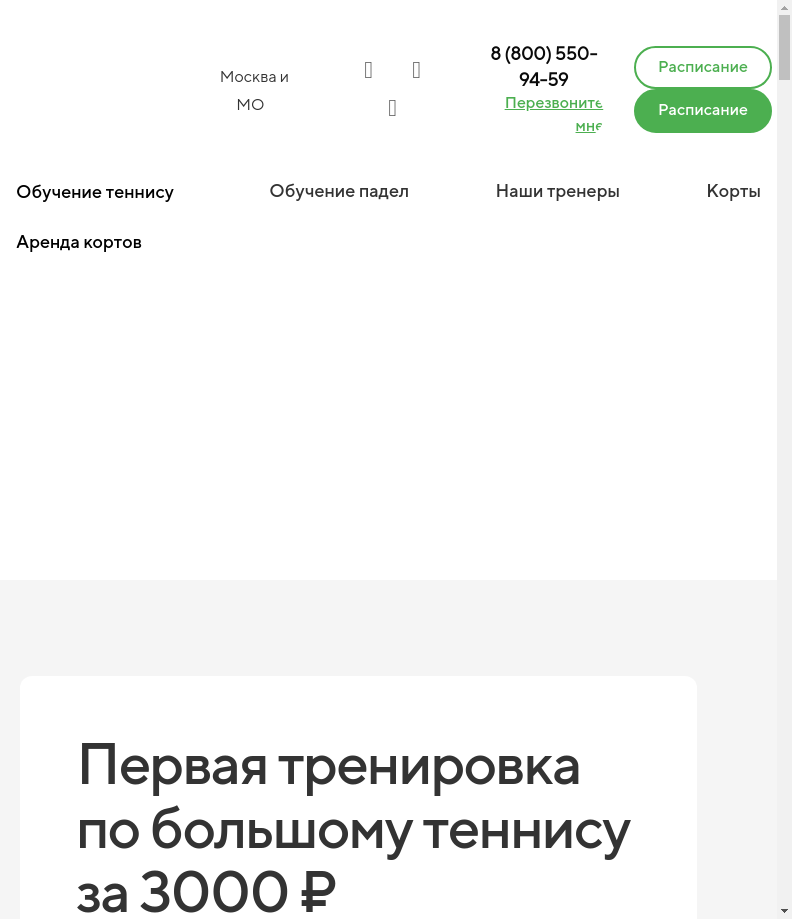Screen dimensions: 792x919
Task: Tap the filled green Расписание button
Action: [x=702, y=110]
